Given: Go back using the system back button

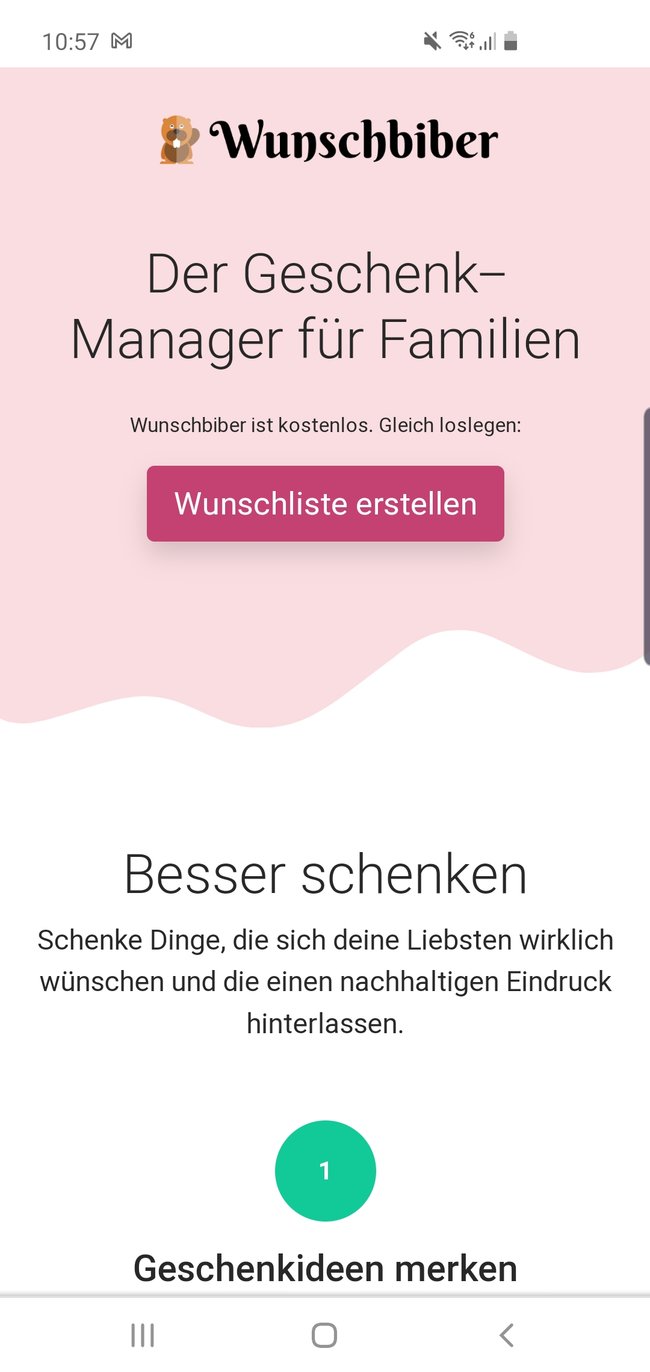Looking at the screenshot, I should click(x=506, y=1334).
